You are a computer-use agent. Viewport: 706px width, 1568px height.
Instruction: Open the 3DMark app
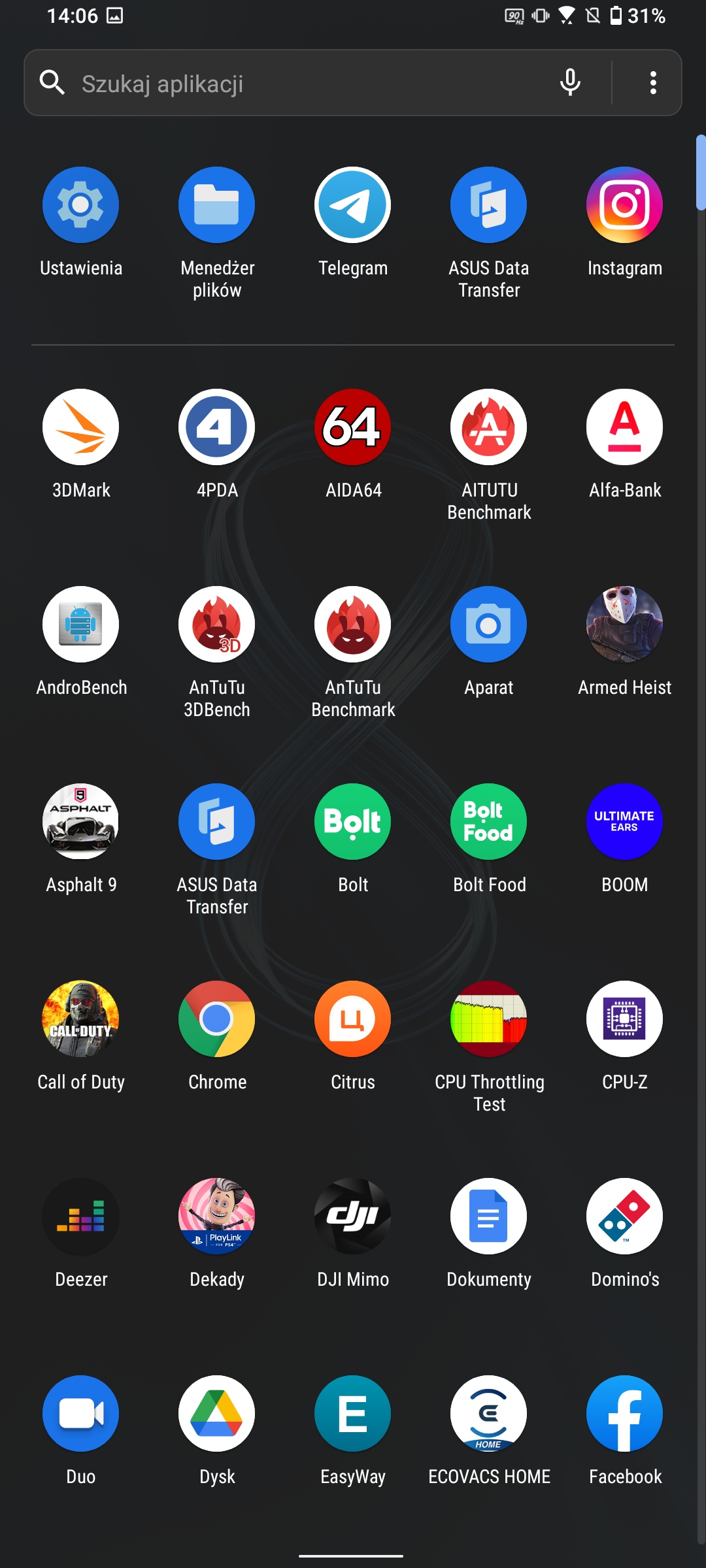[x=81, y=427]
